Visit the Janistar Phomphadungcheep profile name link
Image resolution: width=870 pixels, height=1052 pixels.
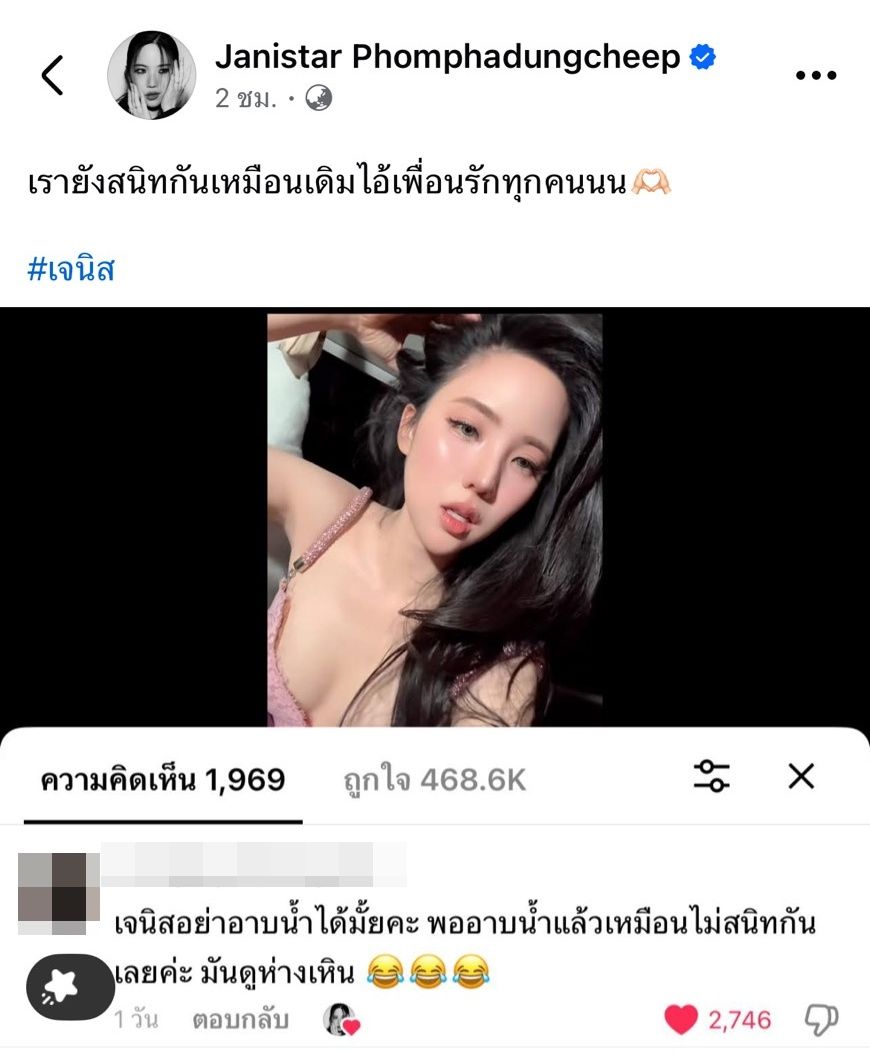(448, 58)
